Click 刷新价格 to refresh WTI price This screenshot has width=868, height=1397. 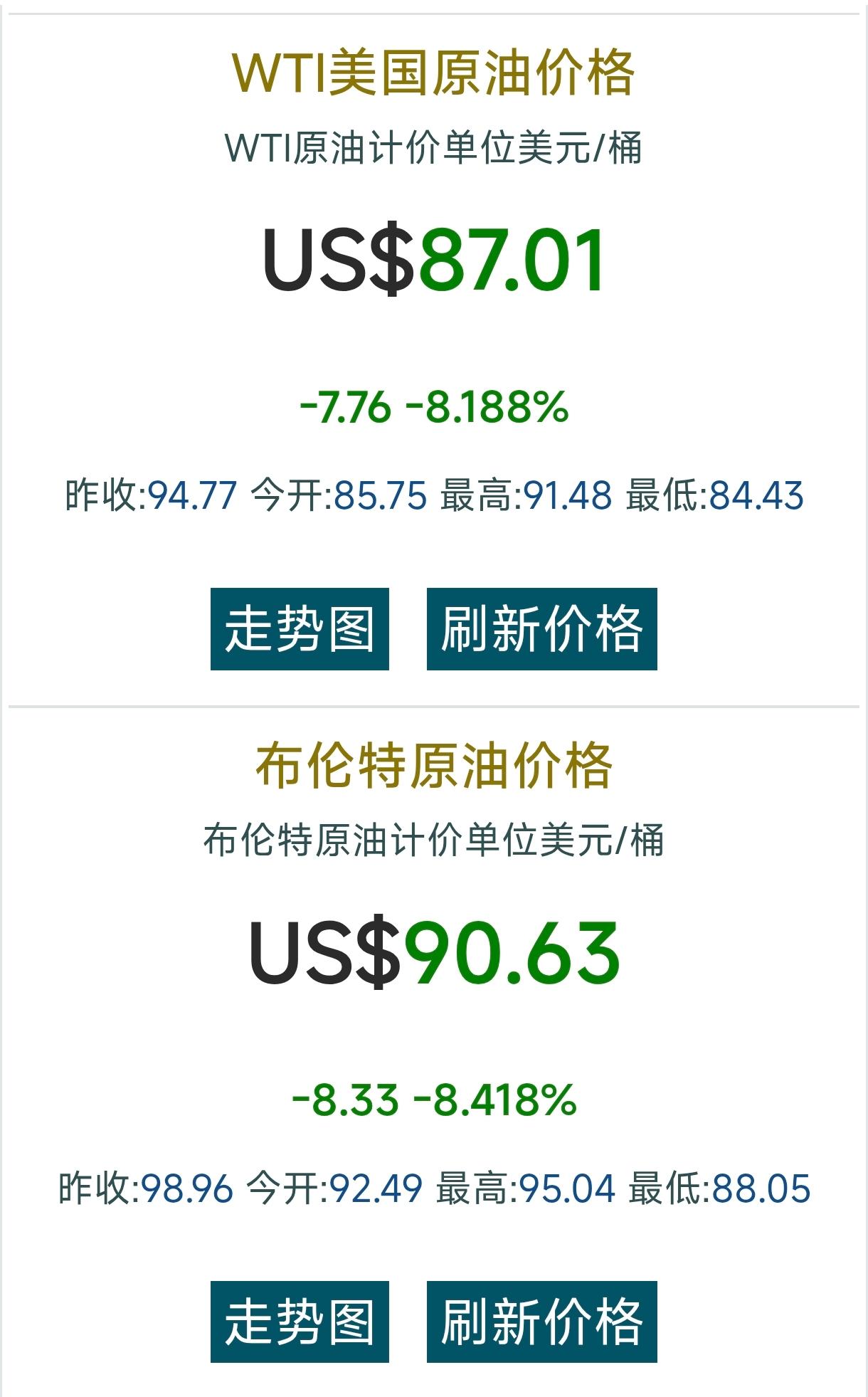(542, 628)
